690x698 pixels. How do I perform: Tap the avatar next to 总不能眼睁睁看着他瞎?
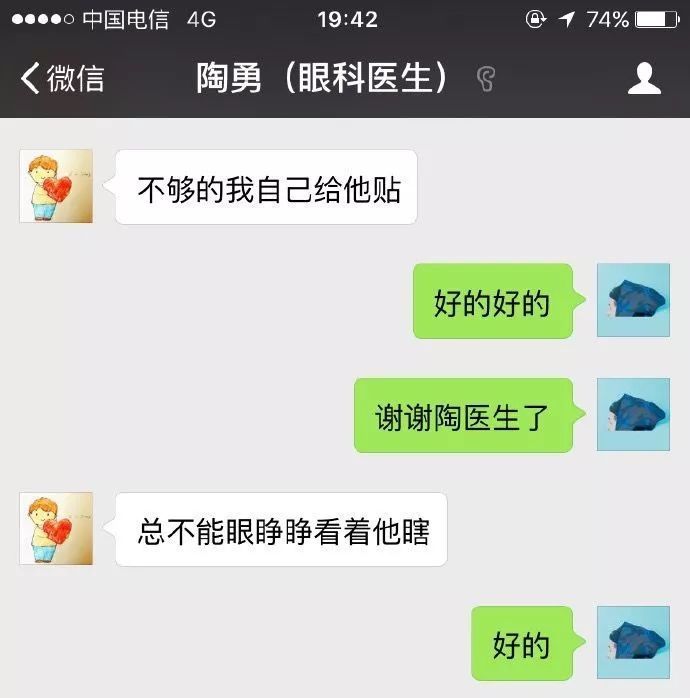click(56, 529)
